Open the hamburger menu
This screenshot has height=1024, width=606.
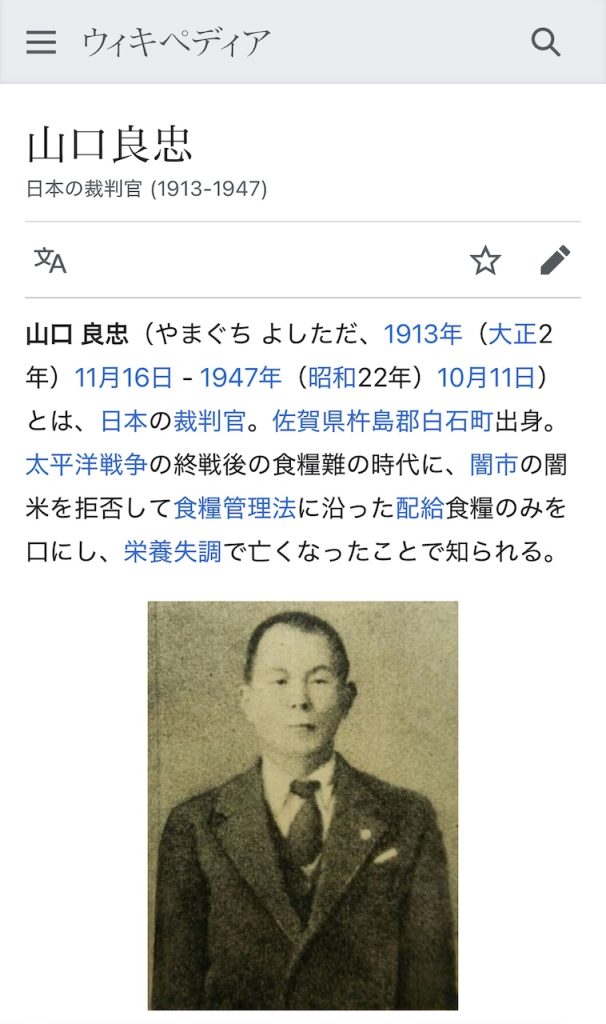[41, 42]
